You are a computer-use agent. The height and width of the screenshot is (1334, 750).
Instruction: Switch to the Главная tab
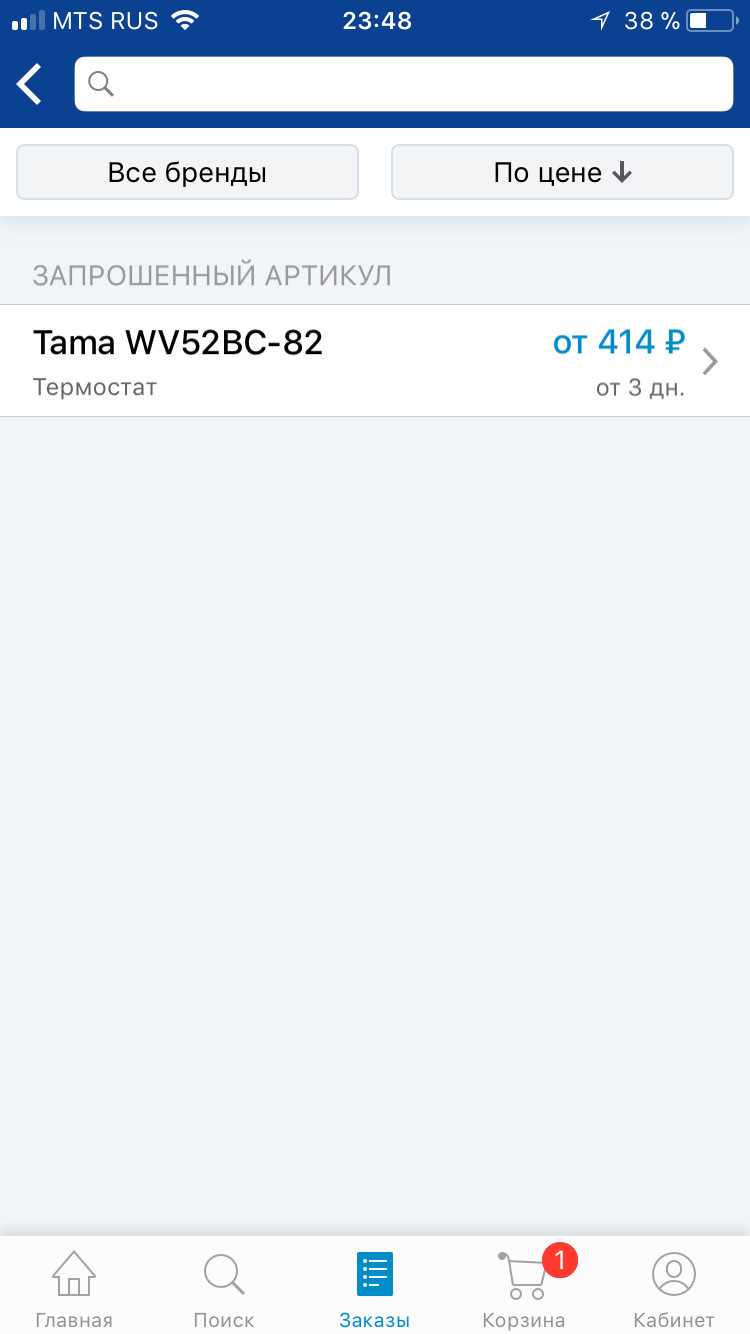coord(74,1288)
